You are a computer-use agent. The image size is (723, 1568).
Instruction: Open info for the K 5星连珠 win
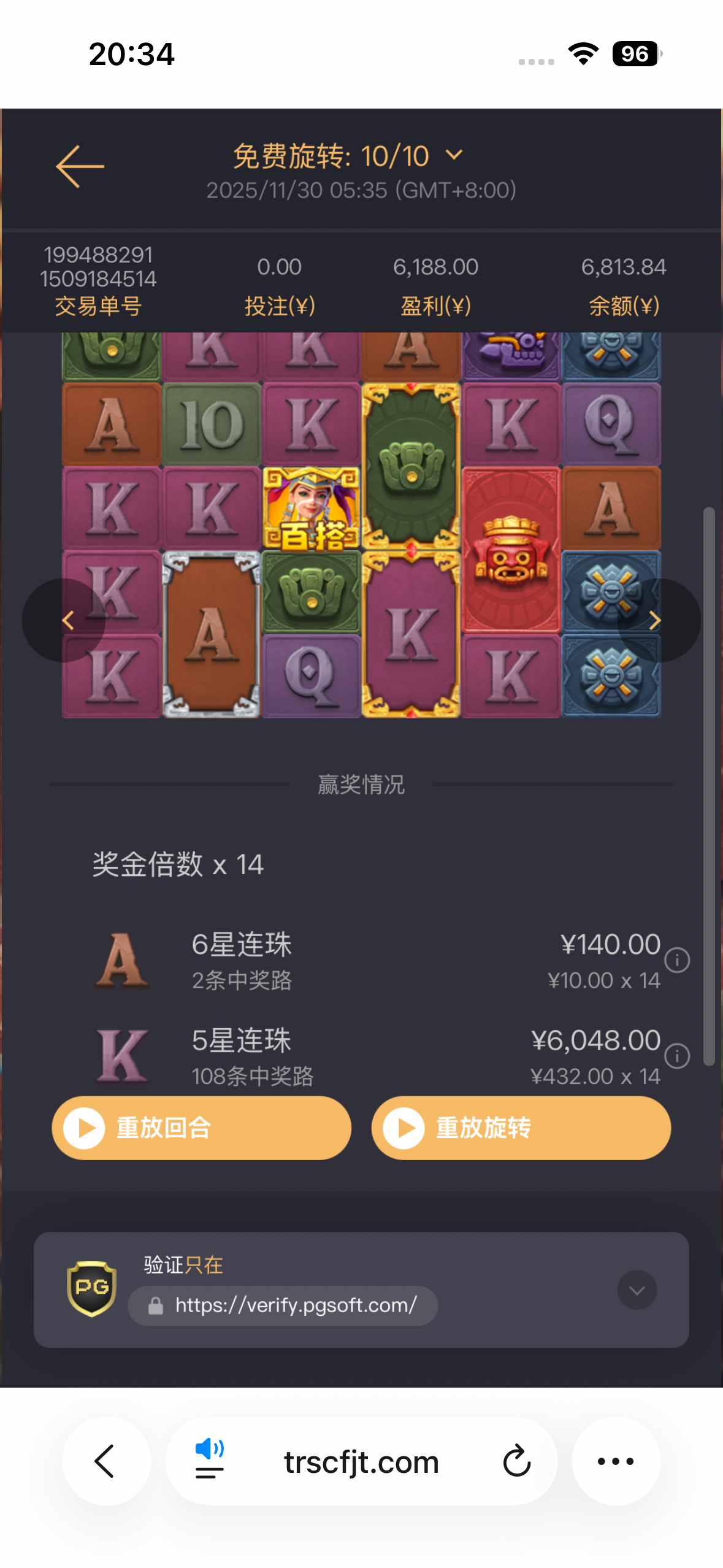pyautogui.click(x=677, y=1056)
